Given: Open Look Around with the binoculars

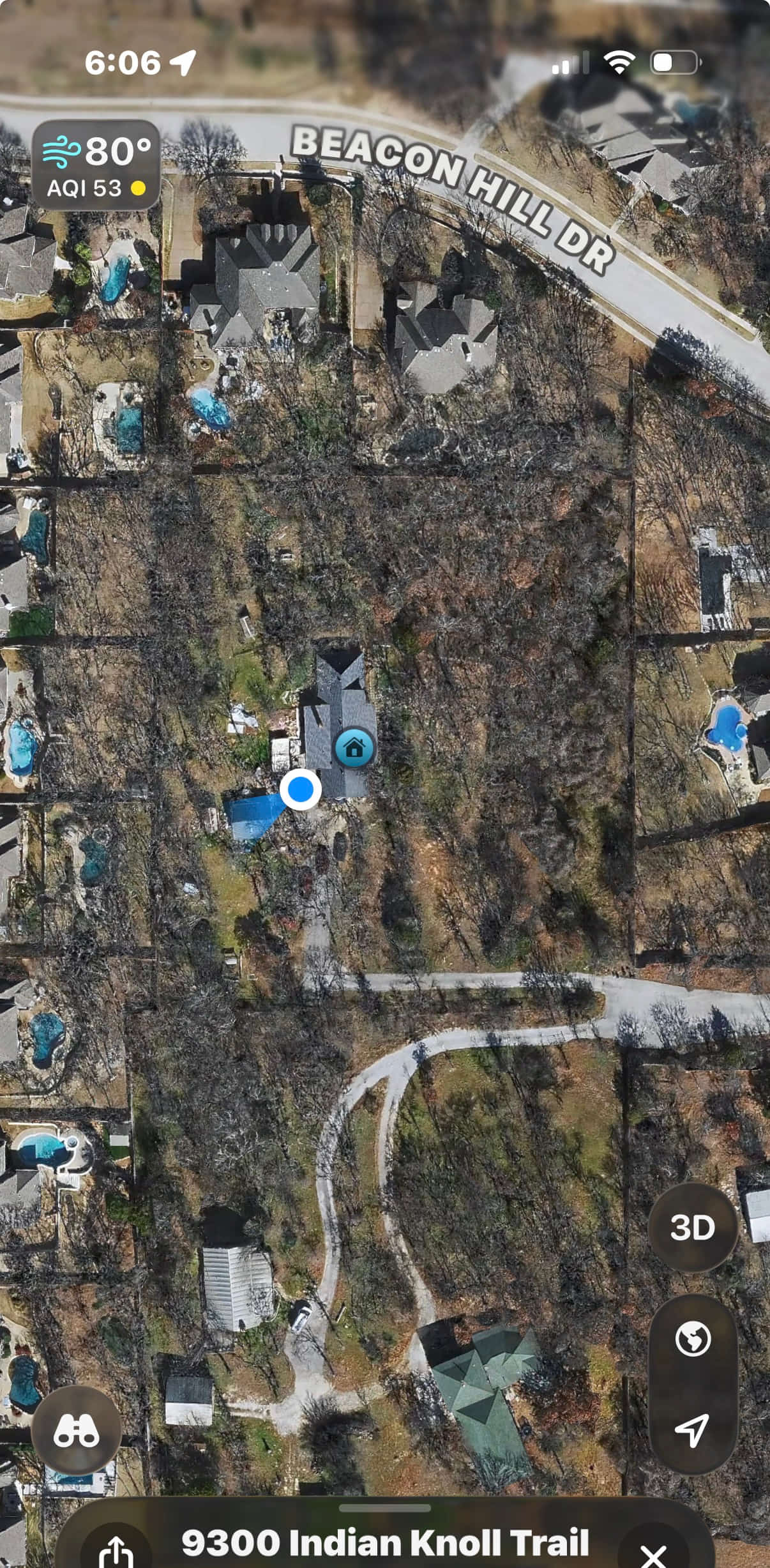Looking at the screenshot, I should [77, 1429].
